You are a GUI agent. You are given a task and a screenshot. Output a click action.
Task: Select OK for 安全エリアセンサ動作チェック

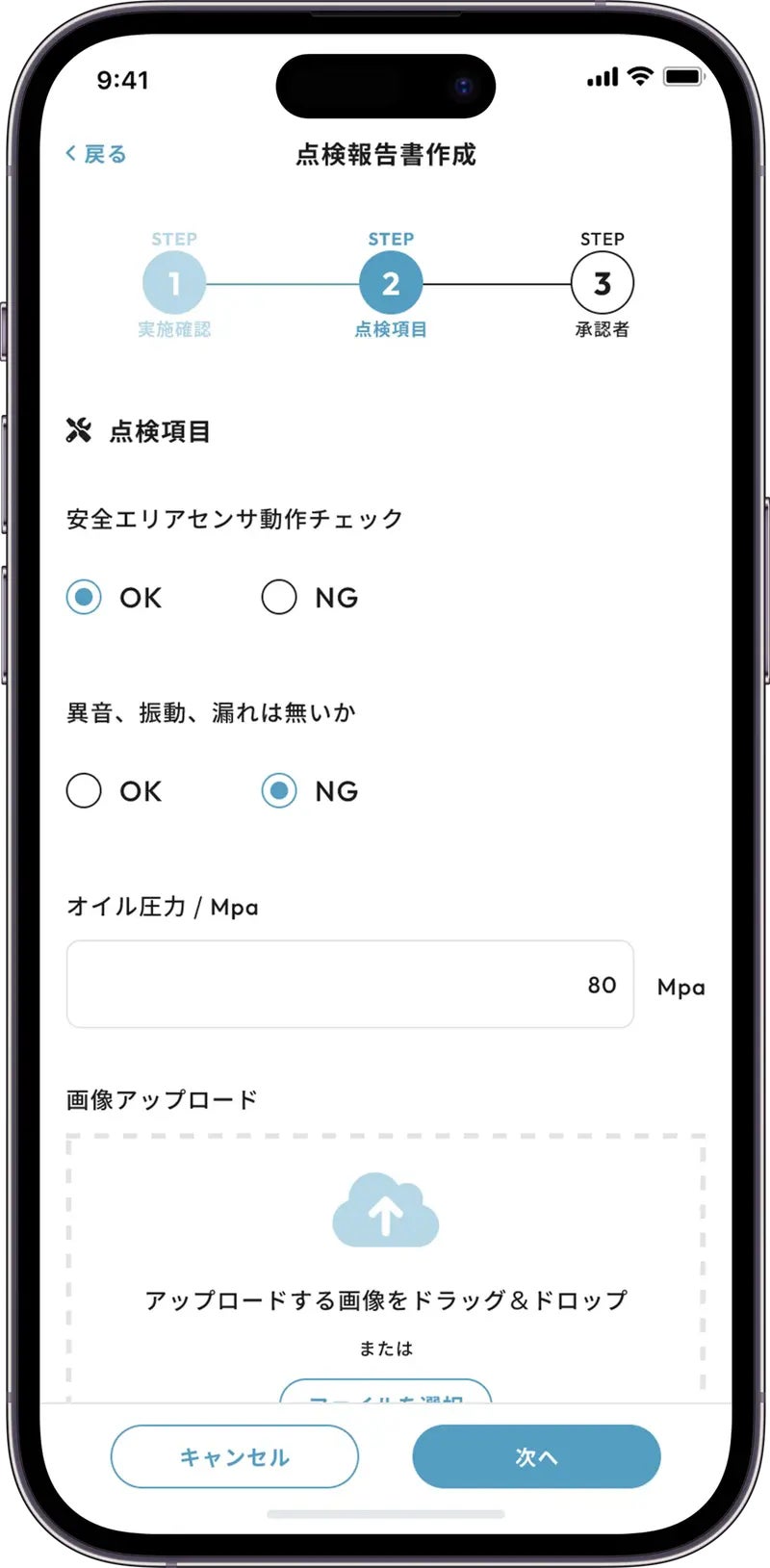tap(85, 598)
